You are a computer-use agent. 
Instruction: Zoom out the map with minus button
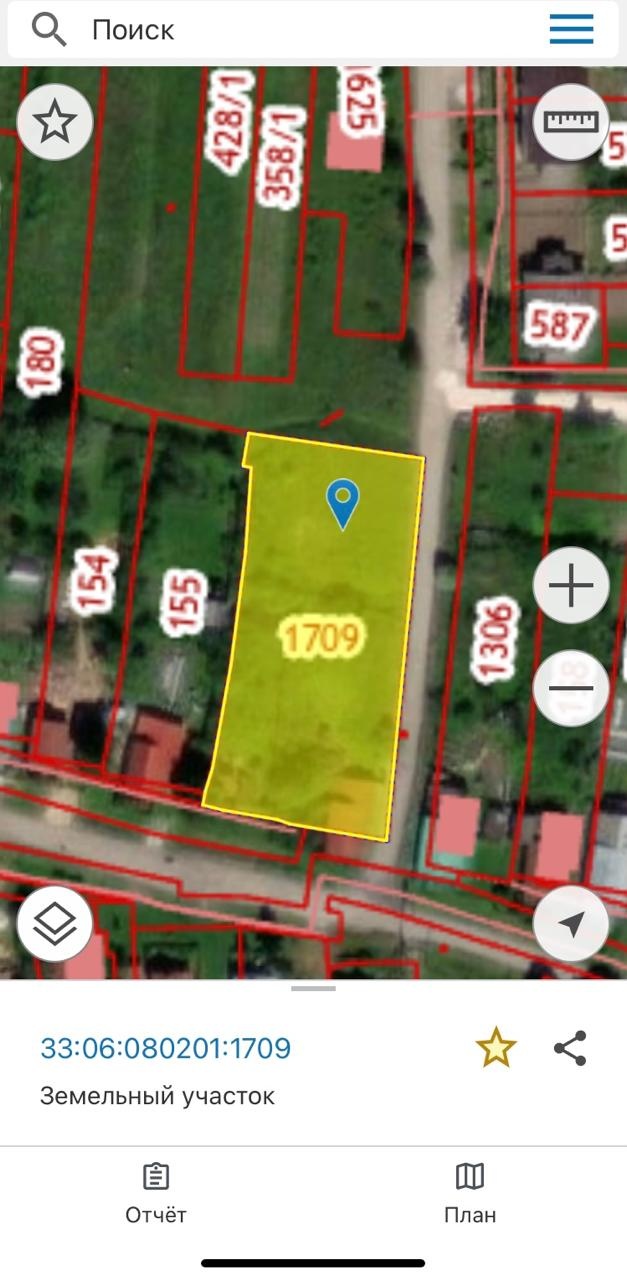click(571, 688)
